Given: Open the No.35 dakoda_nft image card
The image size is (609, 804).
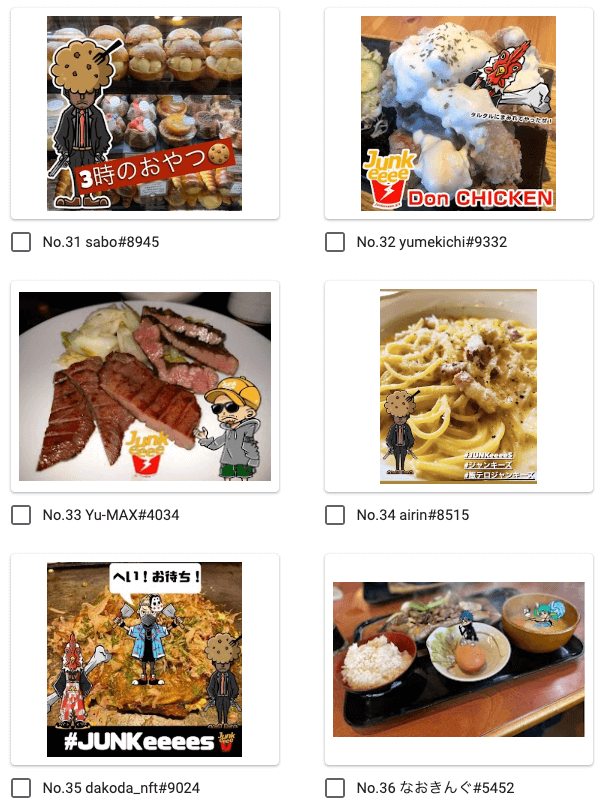Looking at the screenshot, I should click(145, 659).
